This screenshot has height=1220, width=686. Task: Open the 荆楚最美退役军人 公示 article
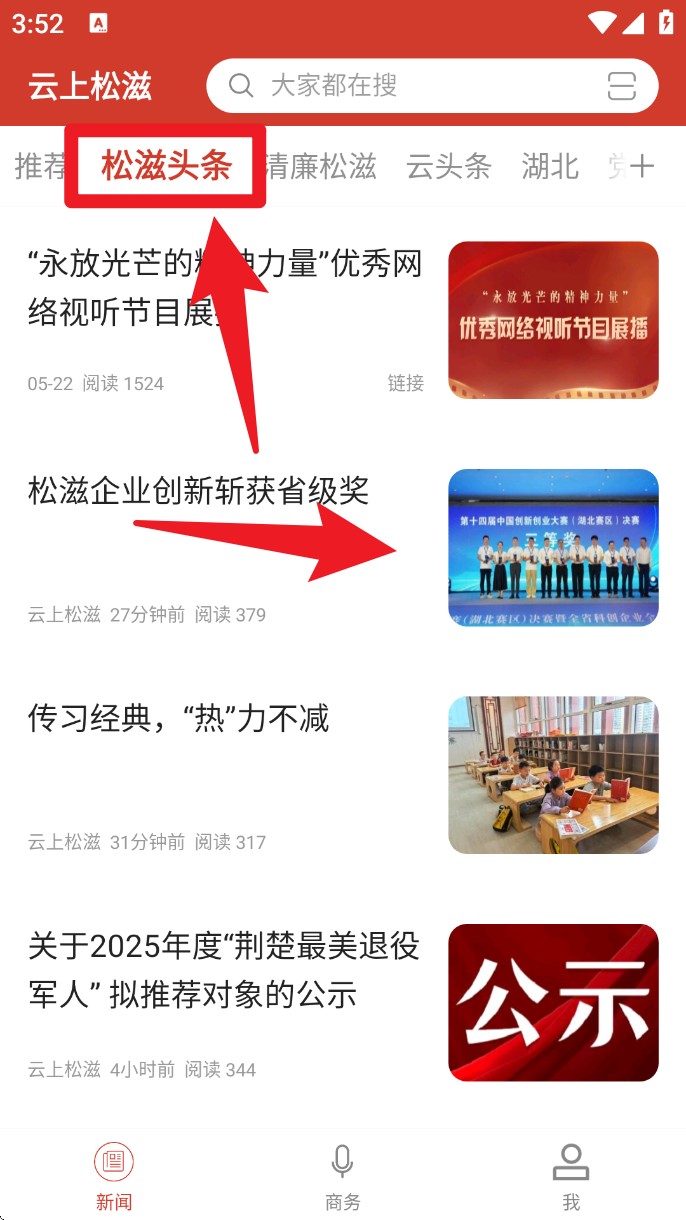[223, 970]
